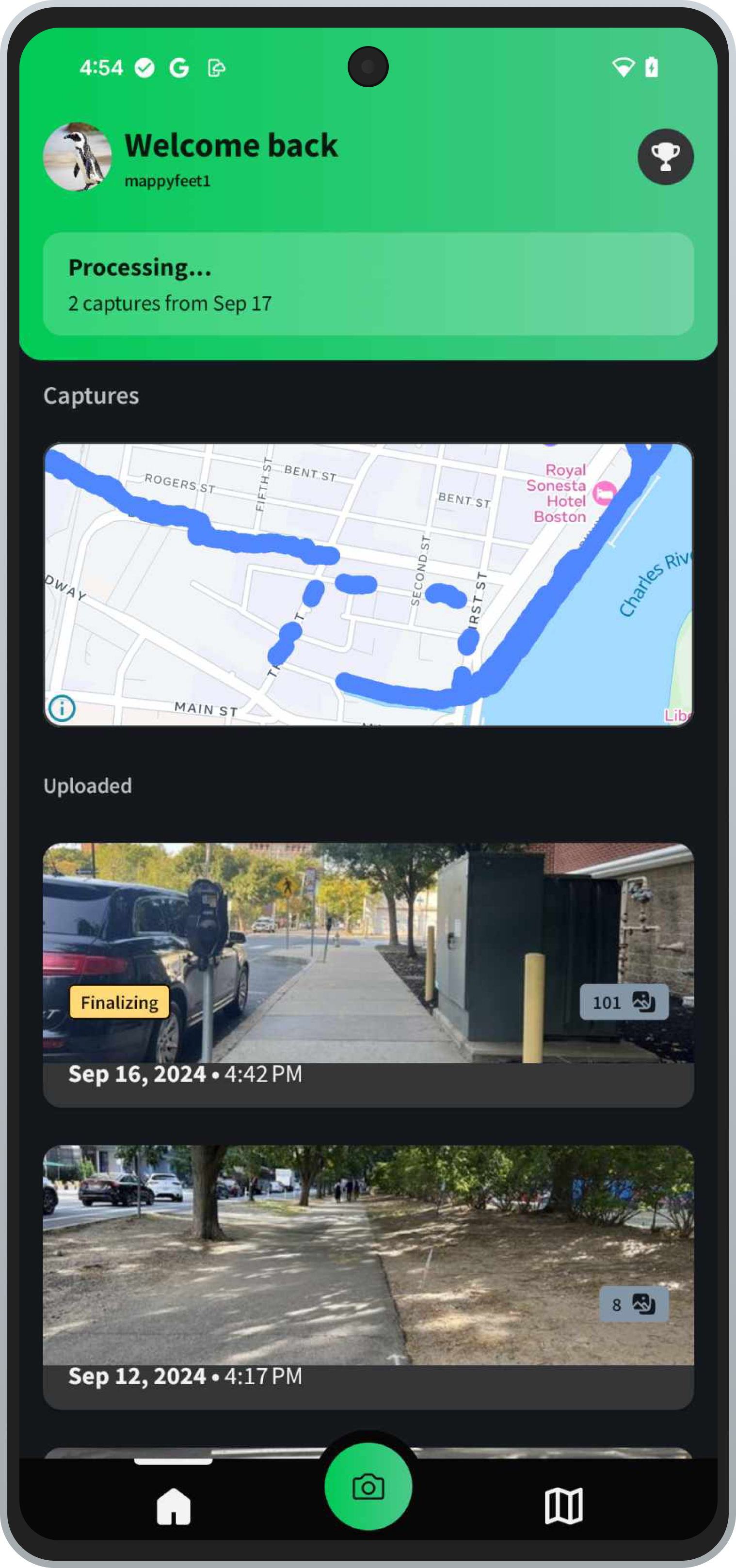Open the Sep 16, 2024 capture
The height and width of the screenshot is (1568, 736).
(x=368, y=974)
